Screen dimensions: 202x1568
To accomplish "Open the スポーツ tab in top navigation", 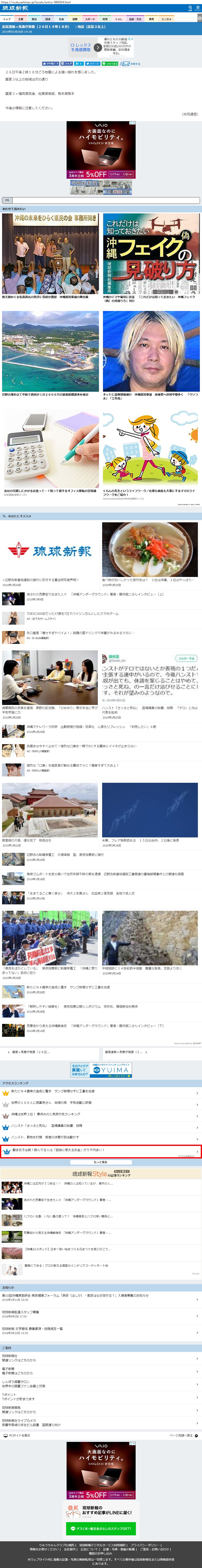I will (x=90, y=19).
